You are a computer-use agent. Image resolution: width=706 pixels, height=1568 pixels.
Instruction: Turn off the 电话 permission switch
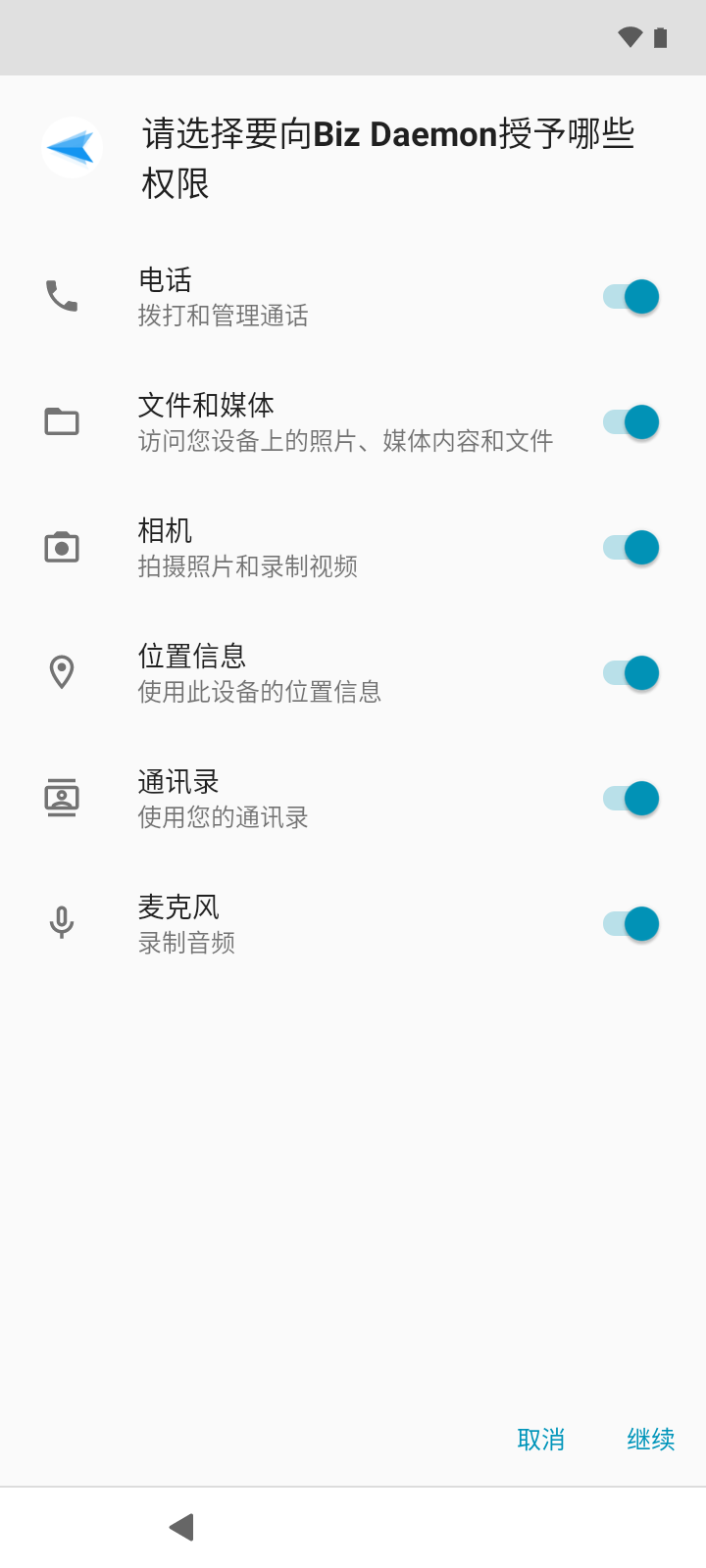click(x=630, y=297)
